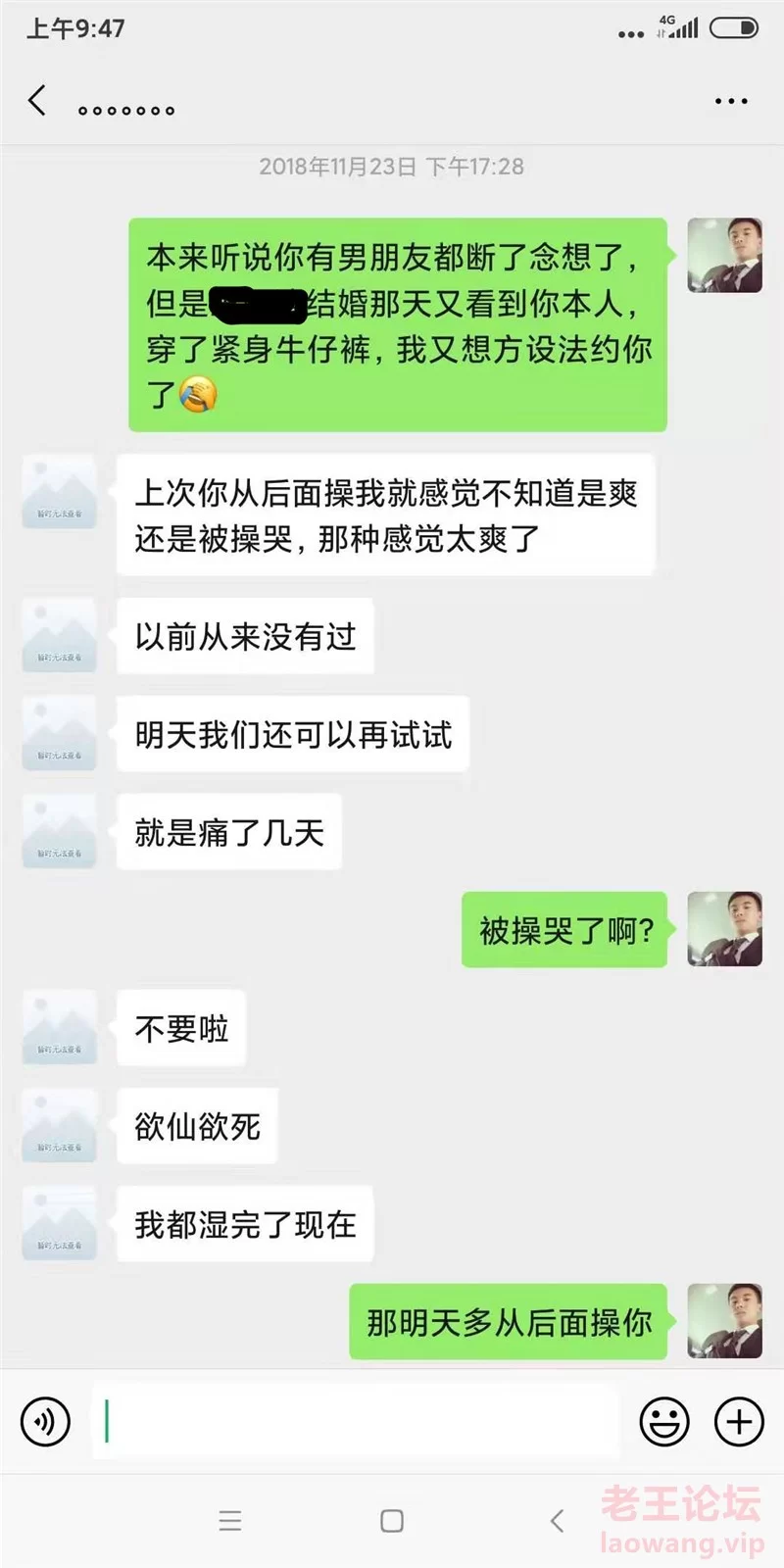Open contact avatar beside '以前从来没有过'

pyautogui.click(x=60, y=636)
